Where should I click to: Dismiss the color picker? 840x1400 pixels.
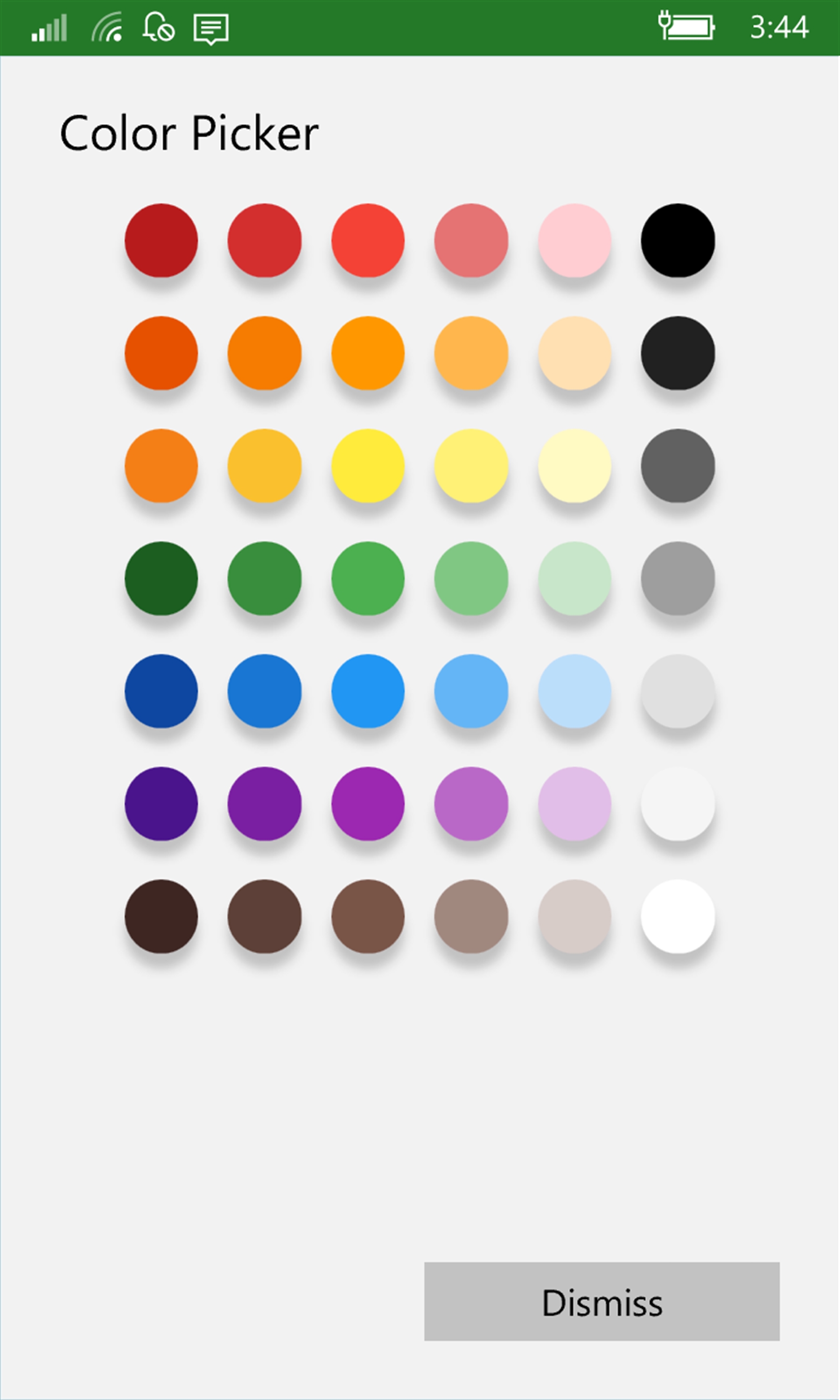(x=601, y=1301)
